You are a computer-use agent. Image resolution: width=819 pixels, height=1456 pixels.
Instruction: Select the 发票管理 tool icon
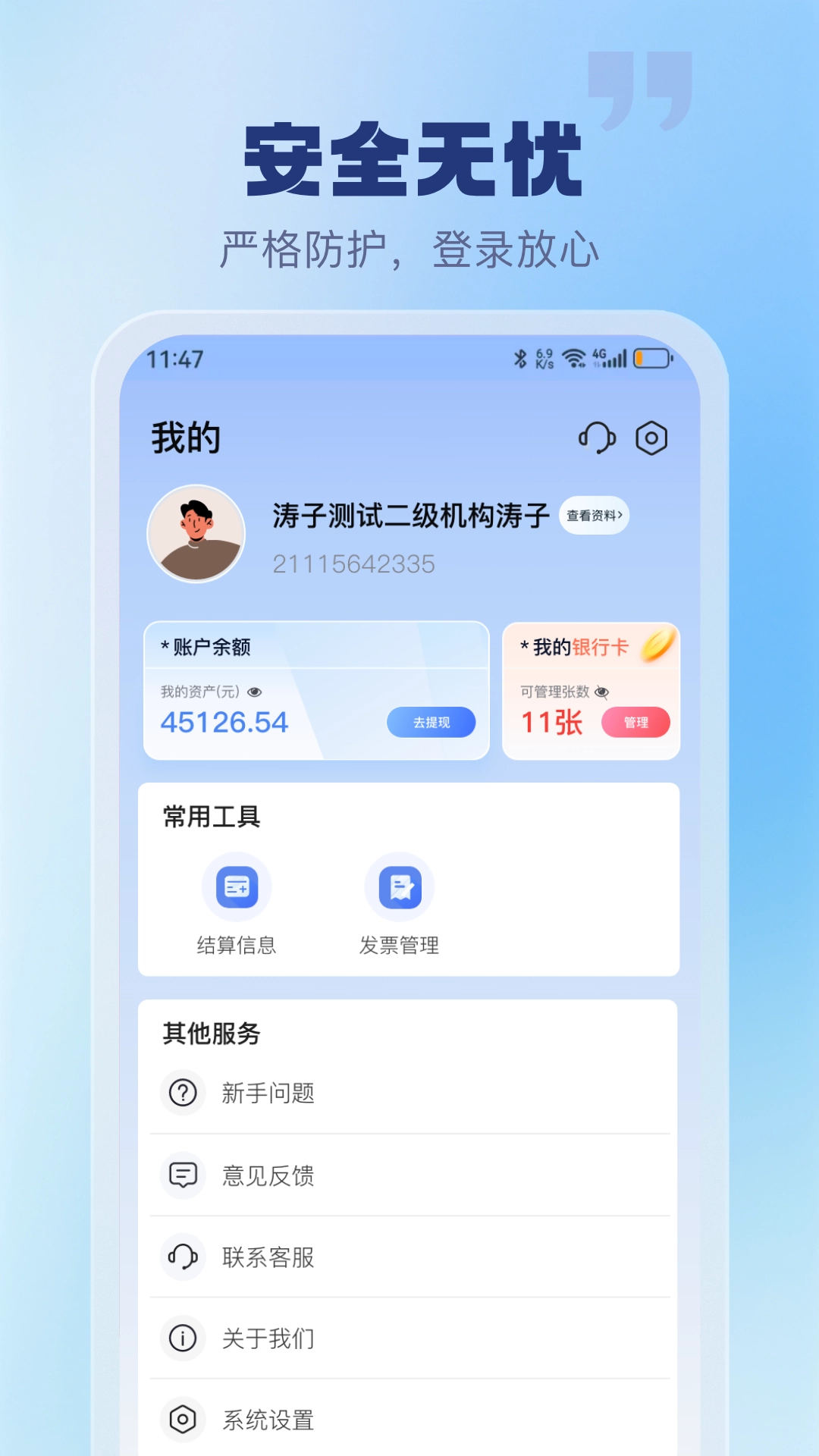[401, 885]
